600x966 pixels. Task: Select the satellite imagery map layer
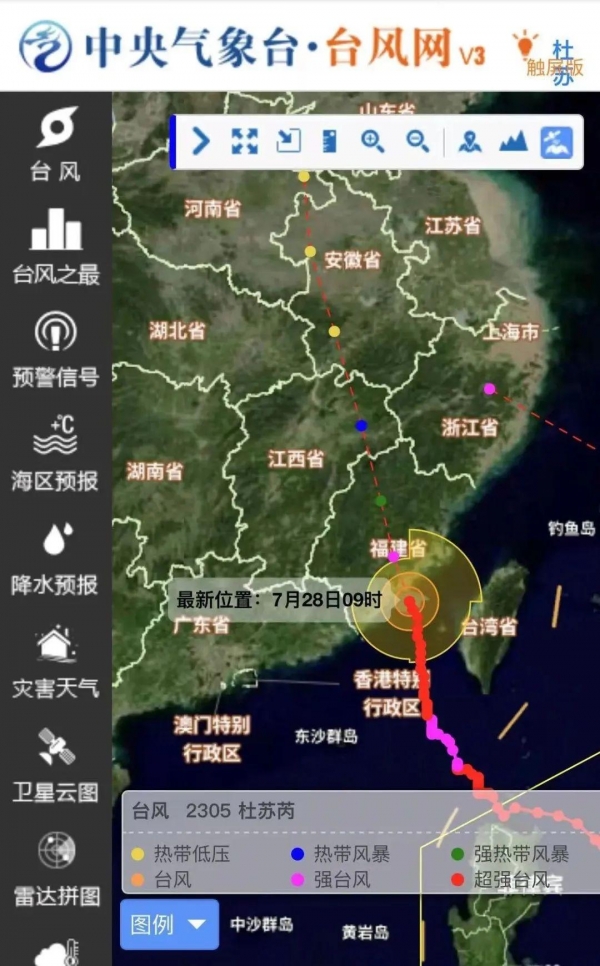click(557, 141)
